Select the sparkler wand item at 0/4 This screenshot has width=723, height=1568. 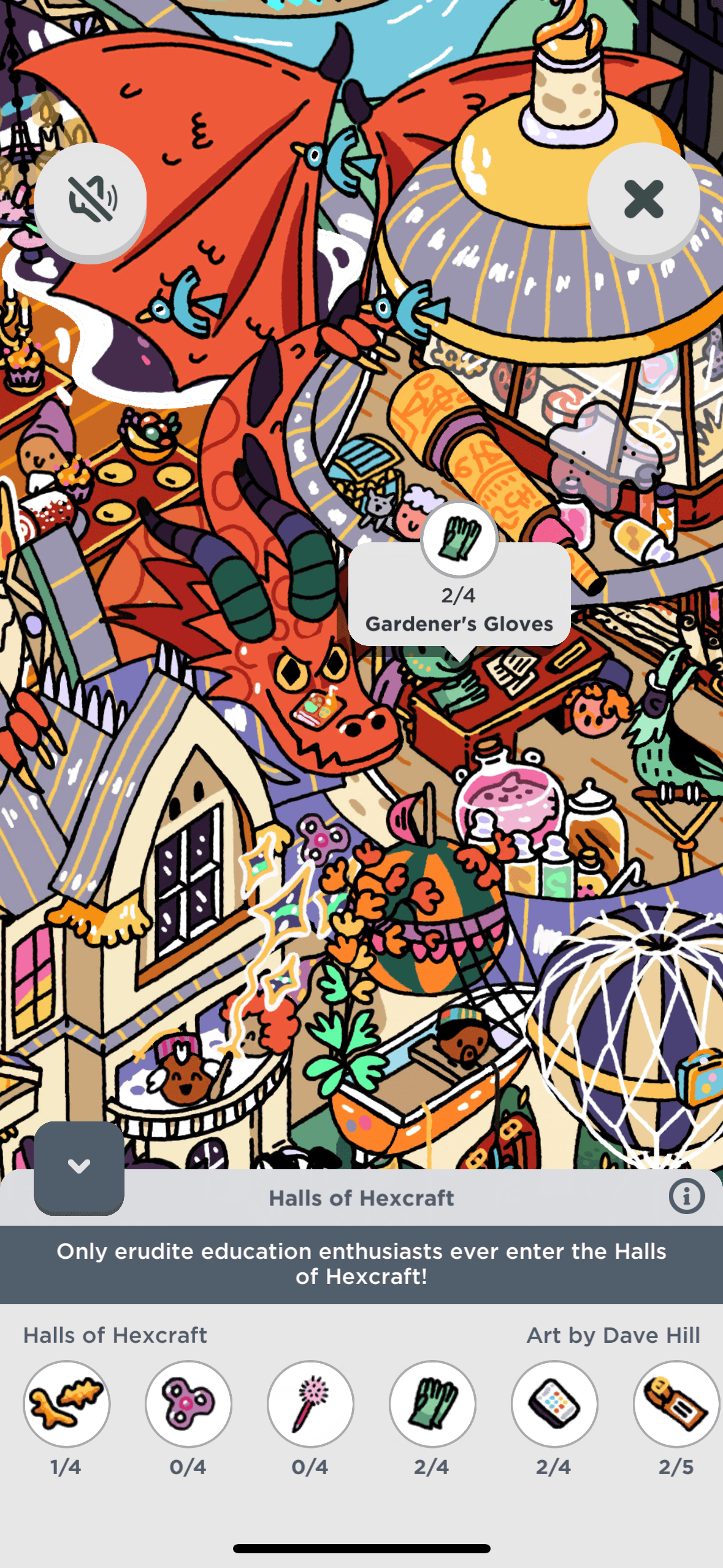[x=310, y=1404]
